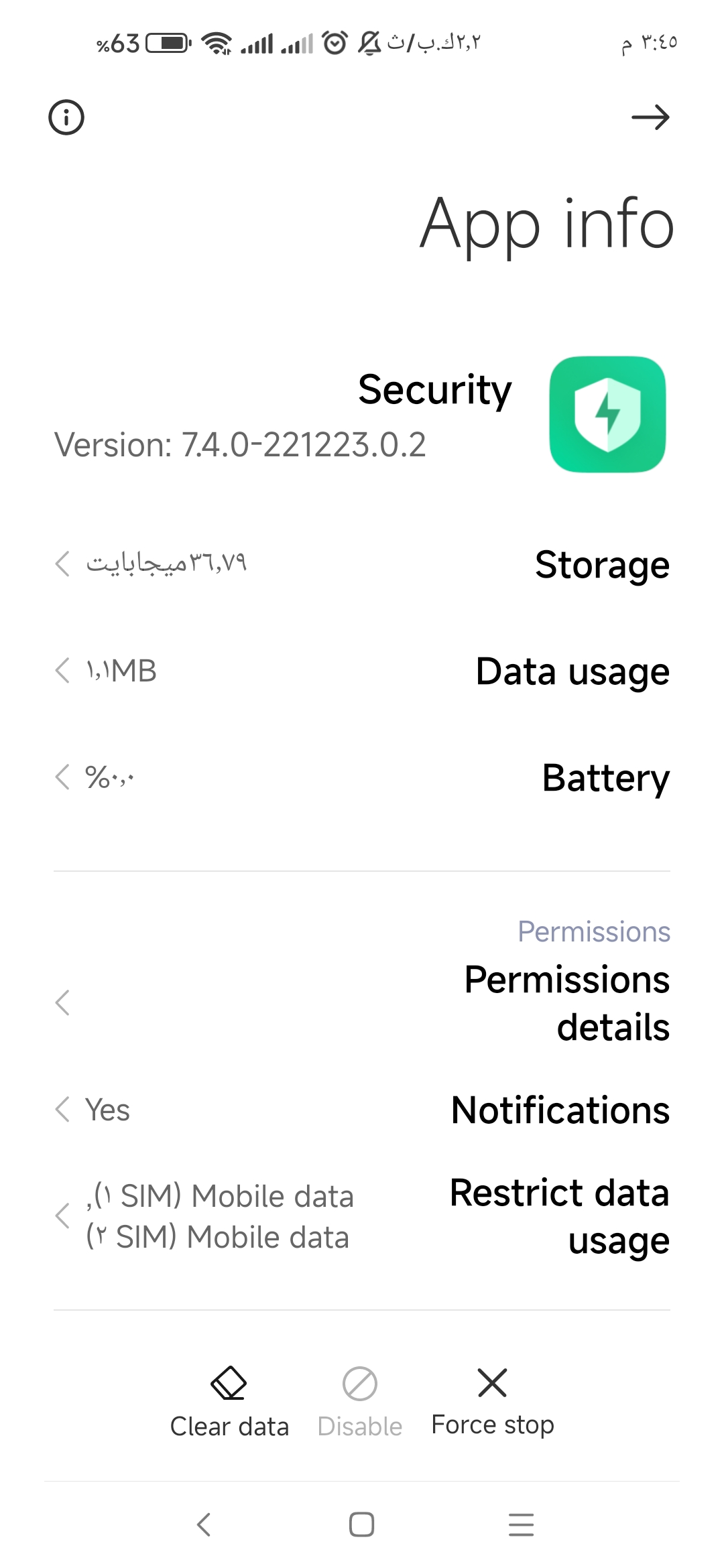Tap the back button in navigation bar

tap(204, 1525)
